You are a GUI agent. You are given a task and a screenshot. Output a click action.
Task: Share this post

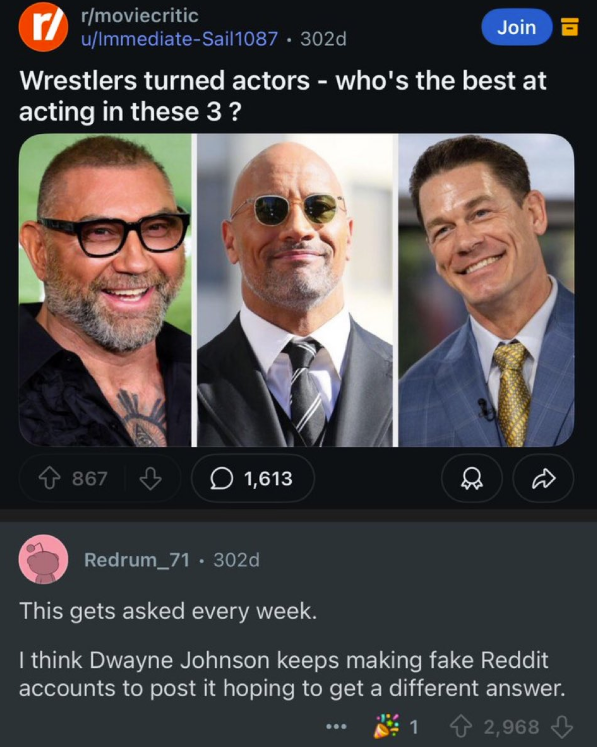[543, 478]
